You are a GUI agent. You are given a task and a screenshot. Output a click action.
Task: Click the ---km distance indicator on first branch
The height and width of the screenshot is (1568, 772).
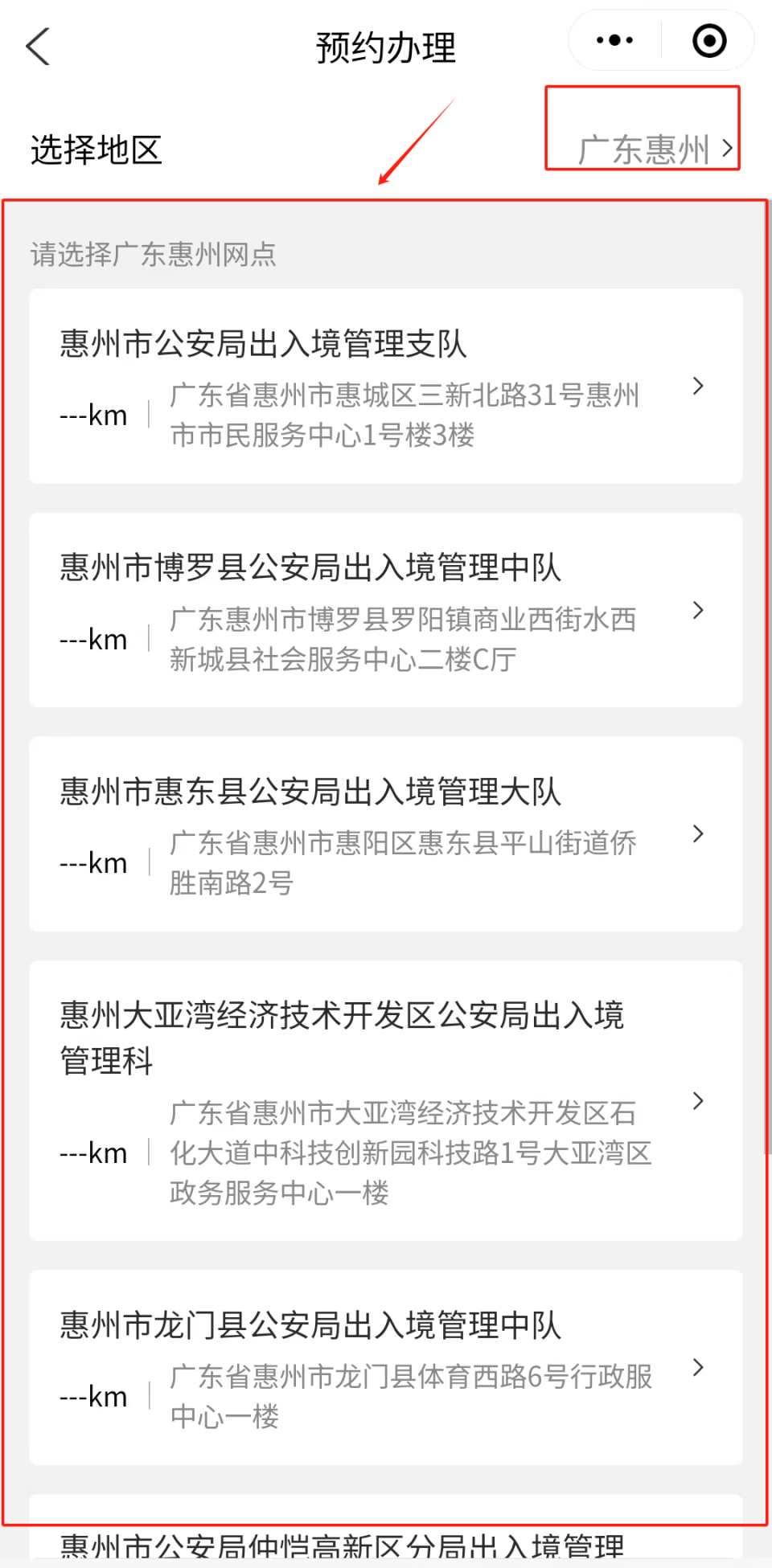point(94,416)
